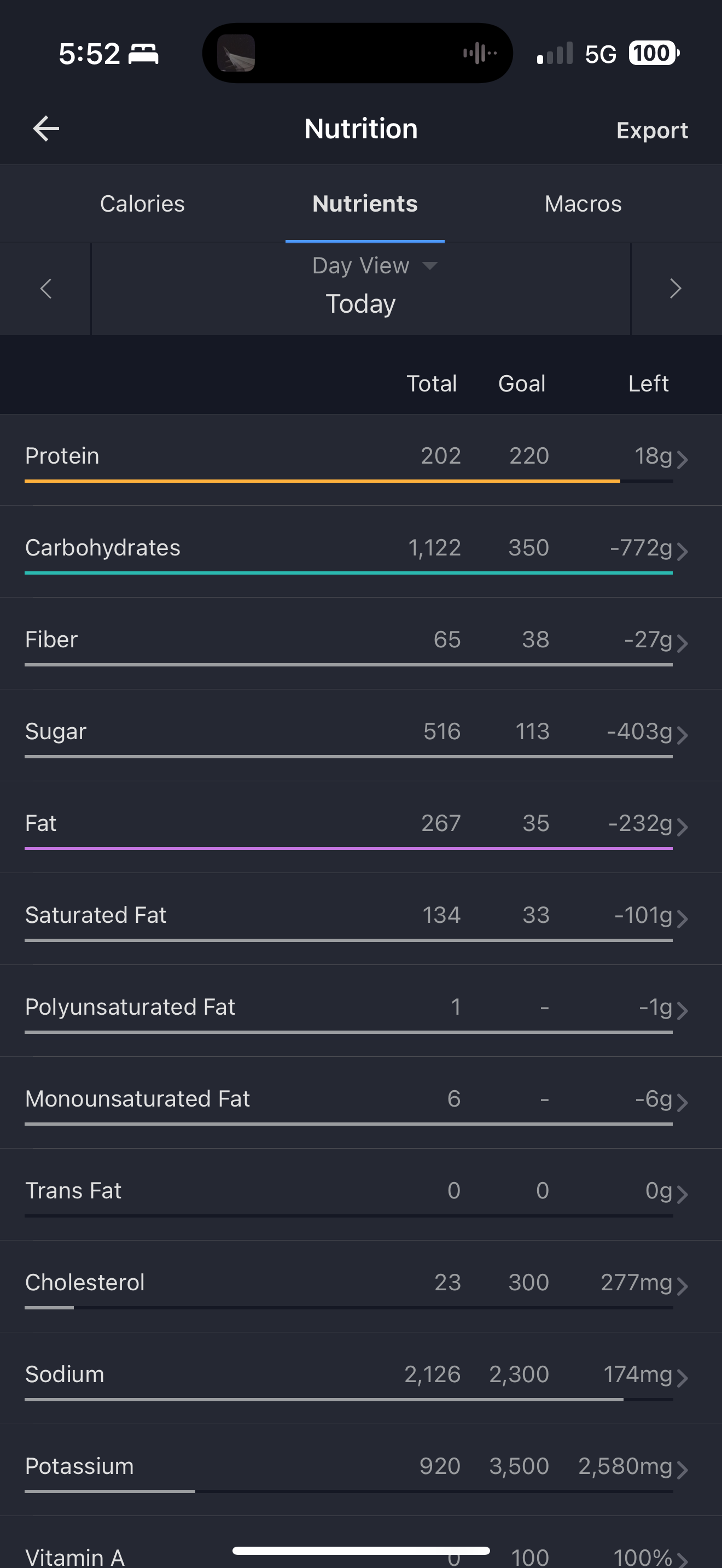Open the Protein detail chevron
The width and height of the screenshot is (722, 1568).
[683, 458]
